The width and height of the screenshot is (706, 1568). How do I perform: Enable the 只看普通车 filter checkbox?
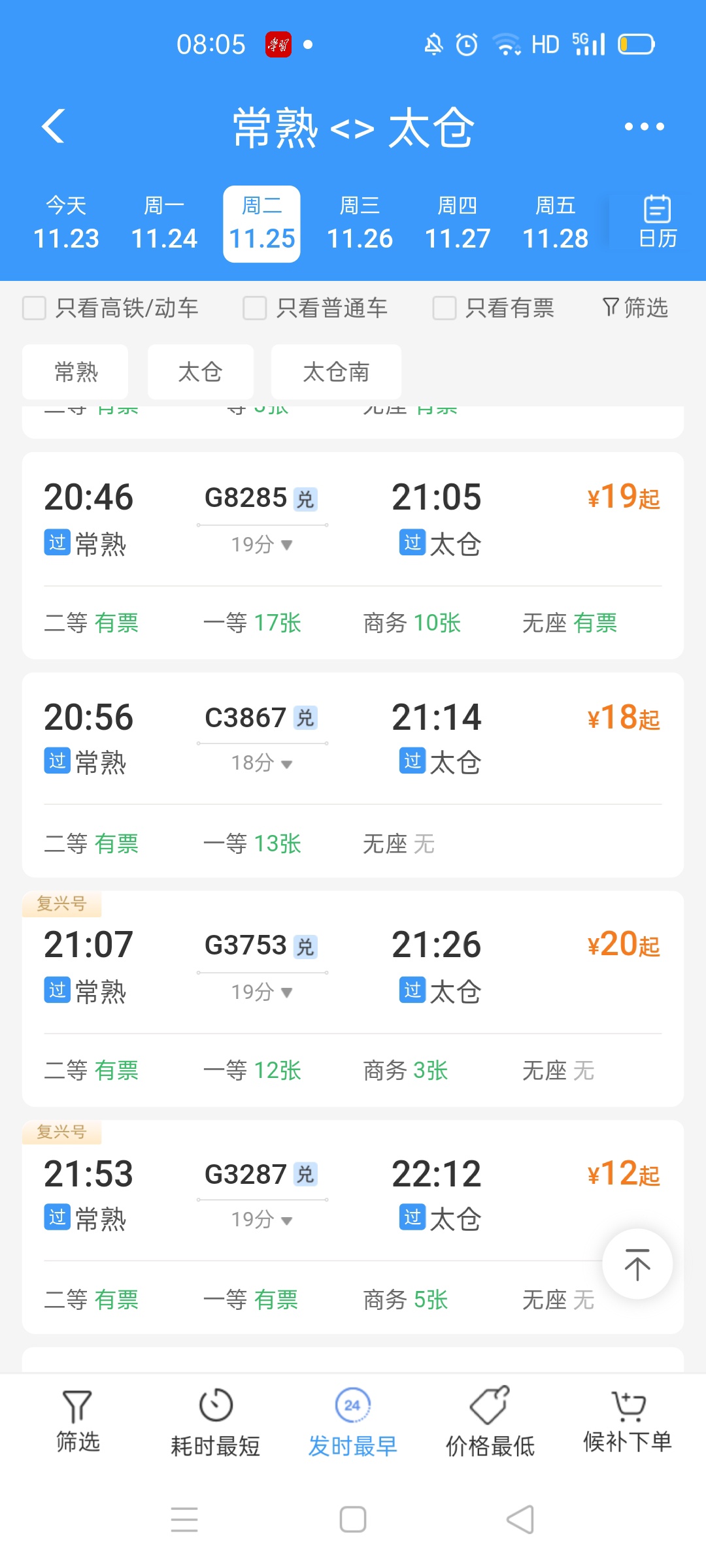[x=254, y=308]
